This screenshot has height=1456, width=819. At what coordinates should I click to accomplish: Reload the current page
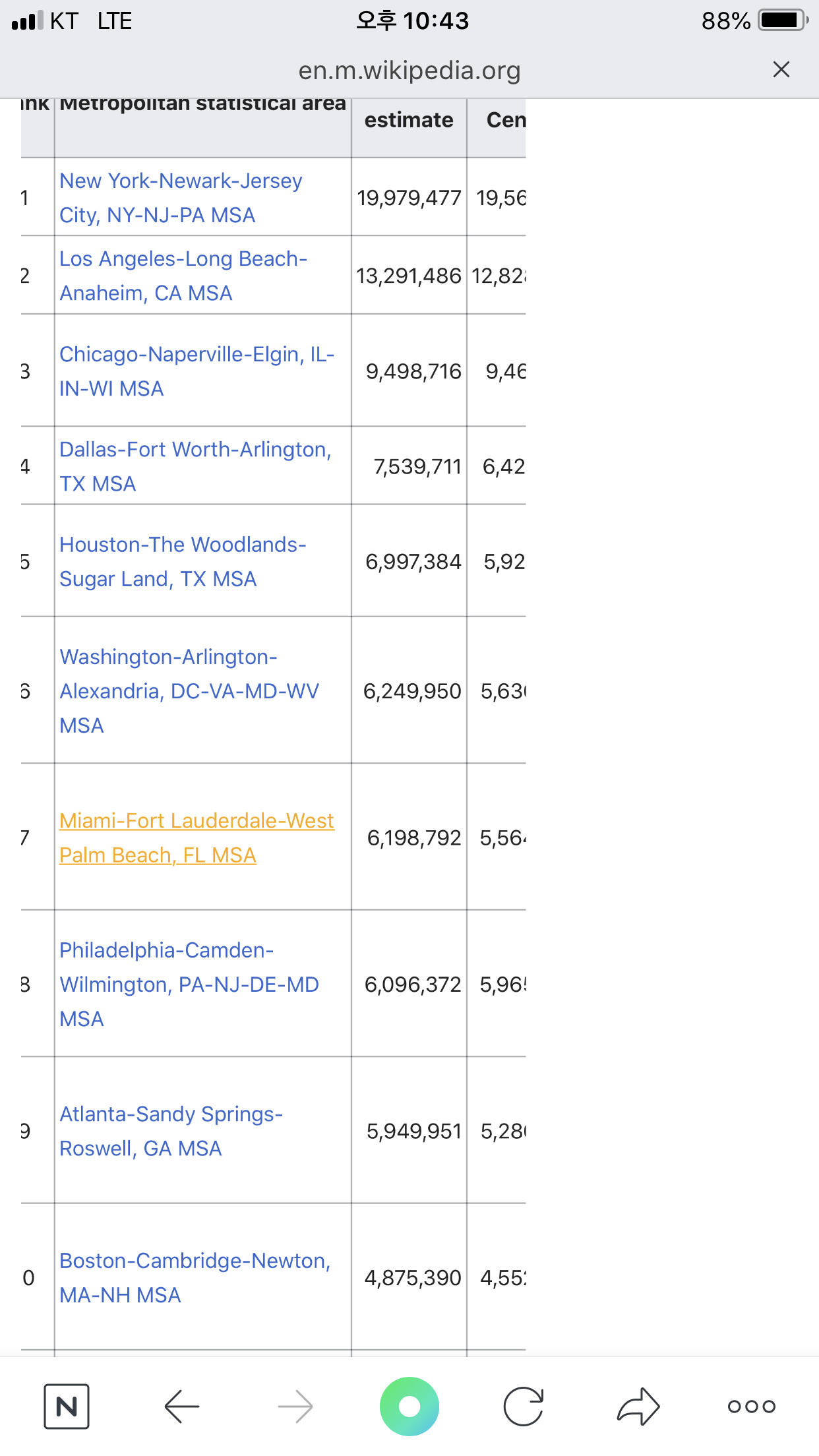[x=523, y=1407]
